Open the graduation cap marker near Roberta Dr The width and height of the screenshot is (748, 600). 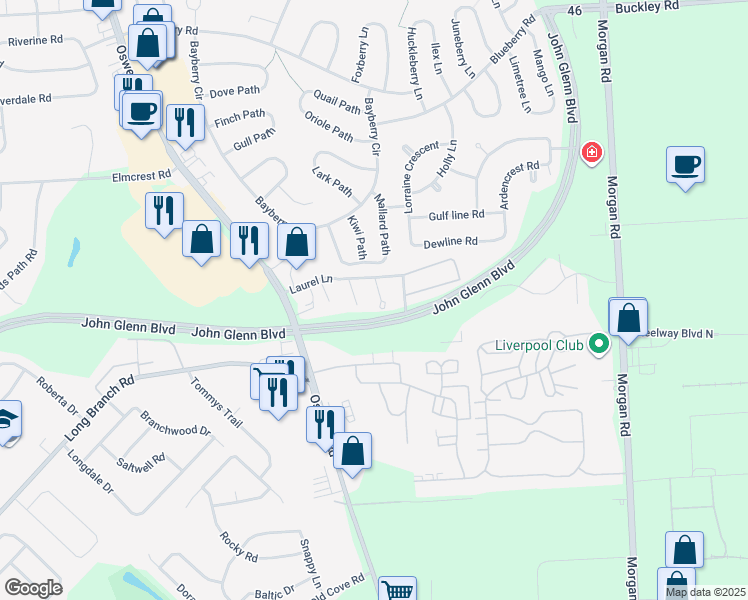click(x=7, y=423)
